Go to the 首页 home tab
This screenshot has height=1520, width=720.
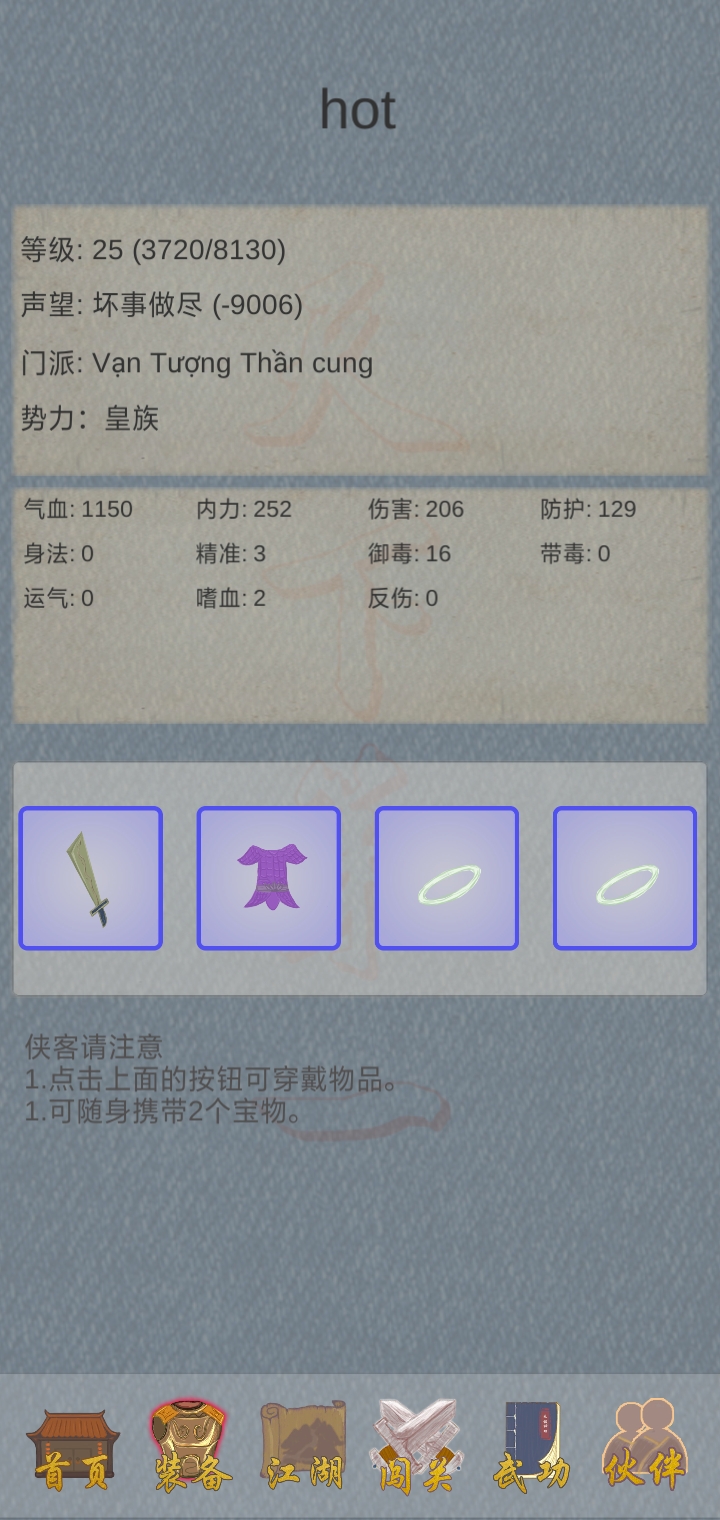coord(73,1447)
